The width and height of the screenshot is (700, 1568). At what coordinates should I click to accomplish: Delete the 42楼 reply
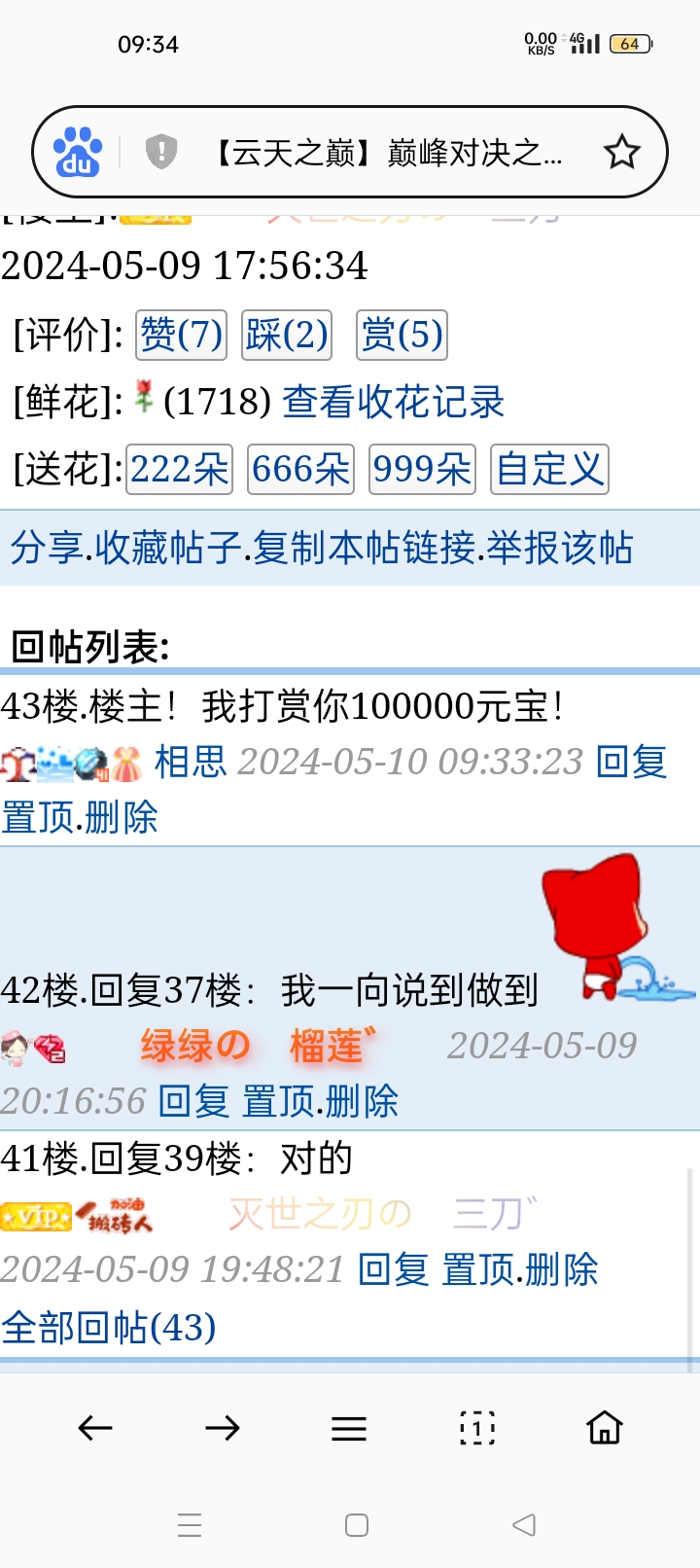(x=363, y=1101)
